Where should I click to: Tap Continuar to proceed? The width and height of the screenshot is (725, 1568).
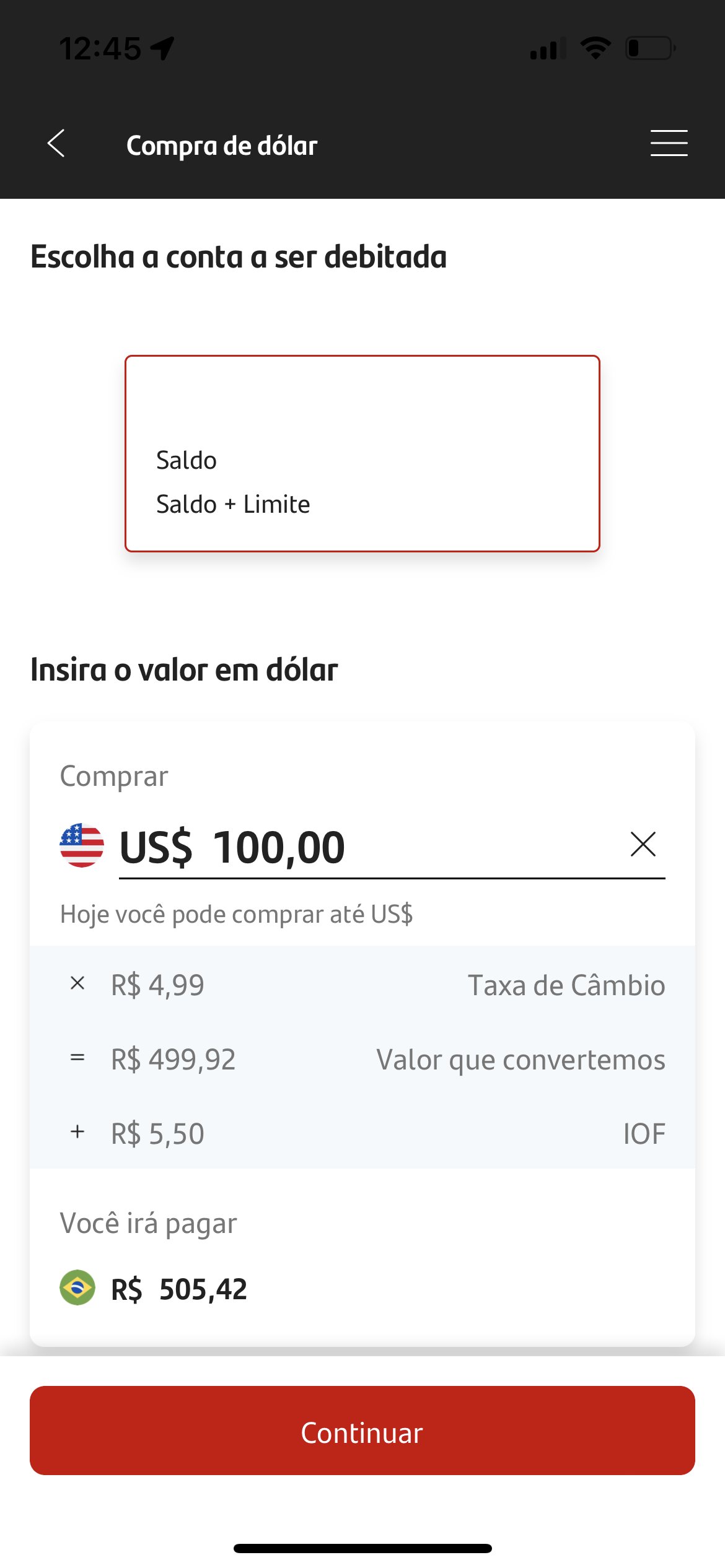tap(362, 1431)
